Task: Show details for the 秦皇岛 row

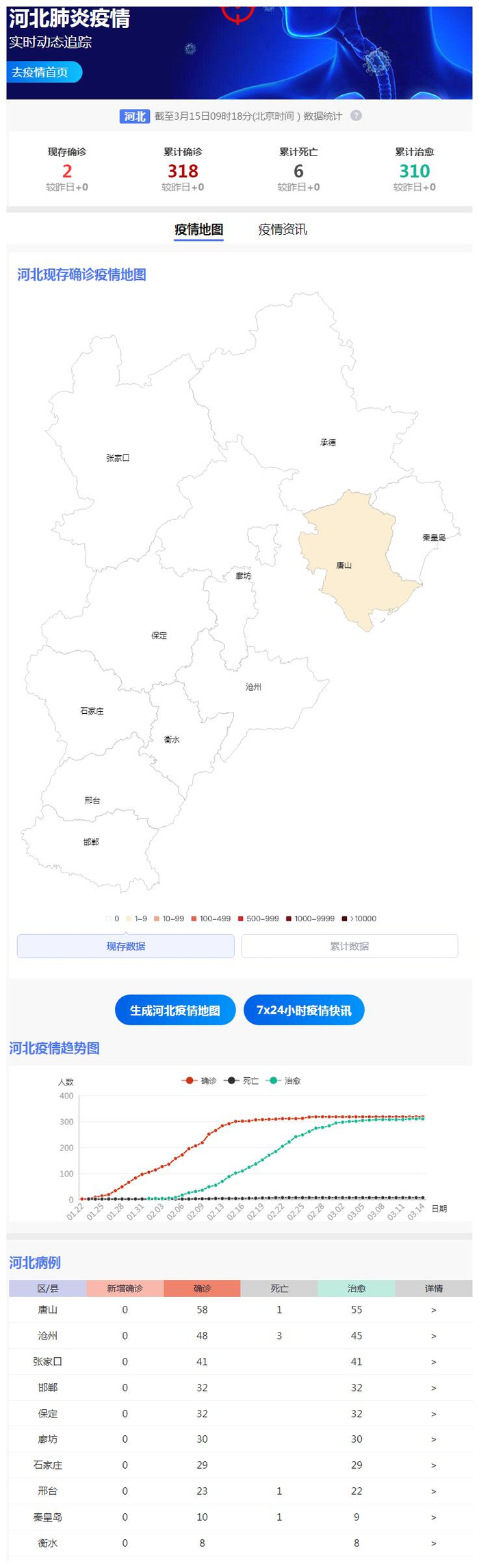Action: pos(433,1517)
